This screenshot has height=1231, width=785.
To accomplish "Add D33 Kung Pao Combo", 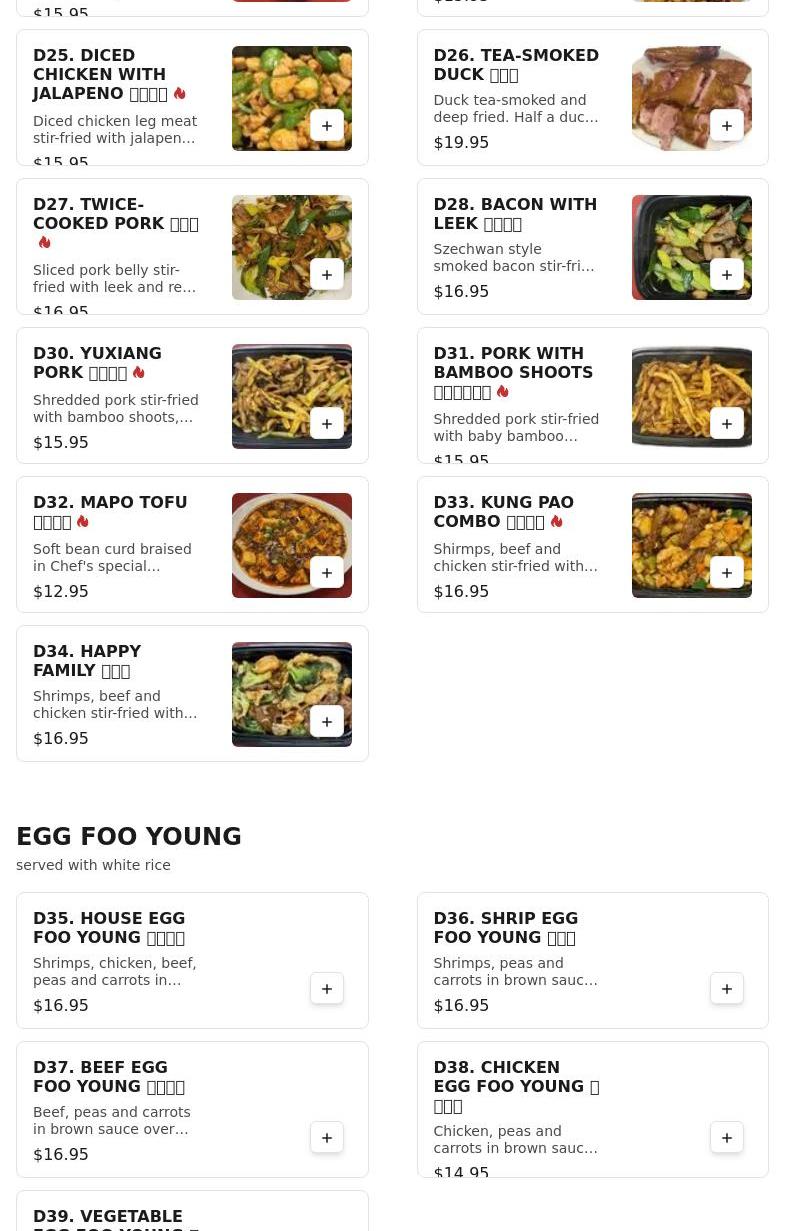I will point(727,573).
